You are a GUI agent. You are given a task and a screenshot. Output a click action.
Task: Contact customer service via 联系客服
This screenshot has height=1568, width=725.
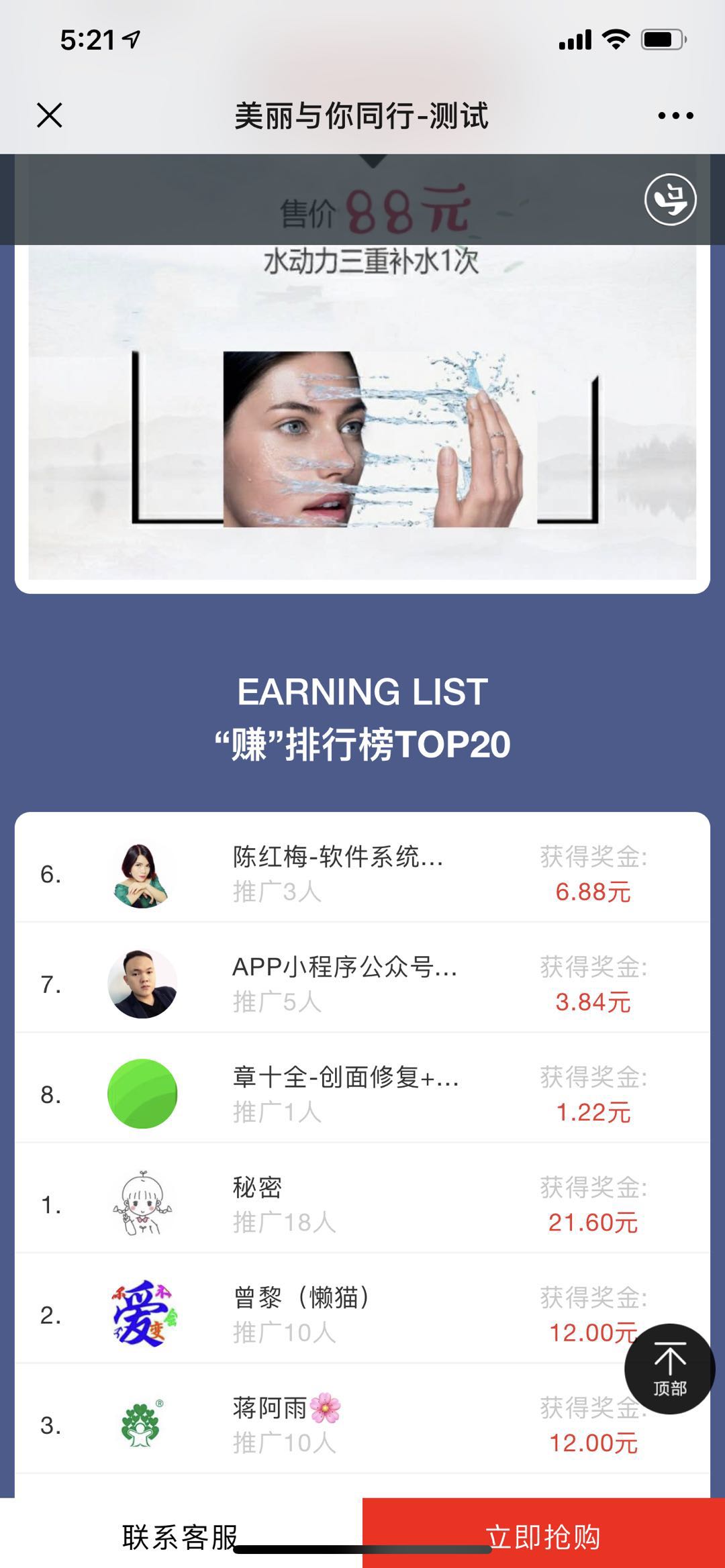coord(180,1536)
